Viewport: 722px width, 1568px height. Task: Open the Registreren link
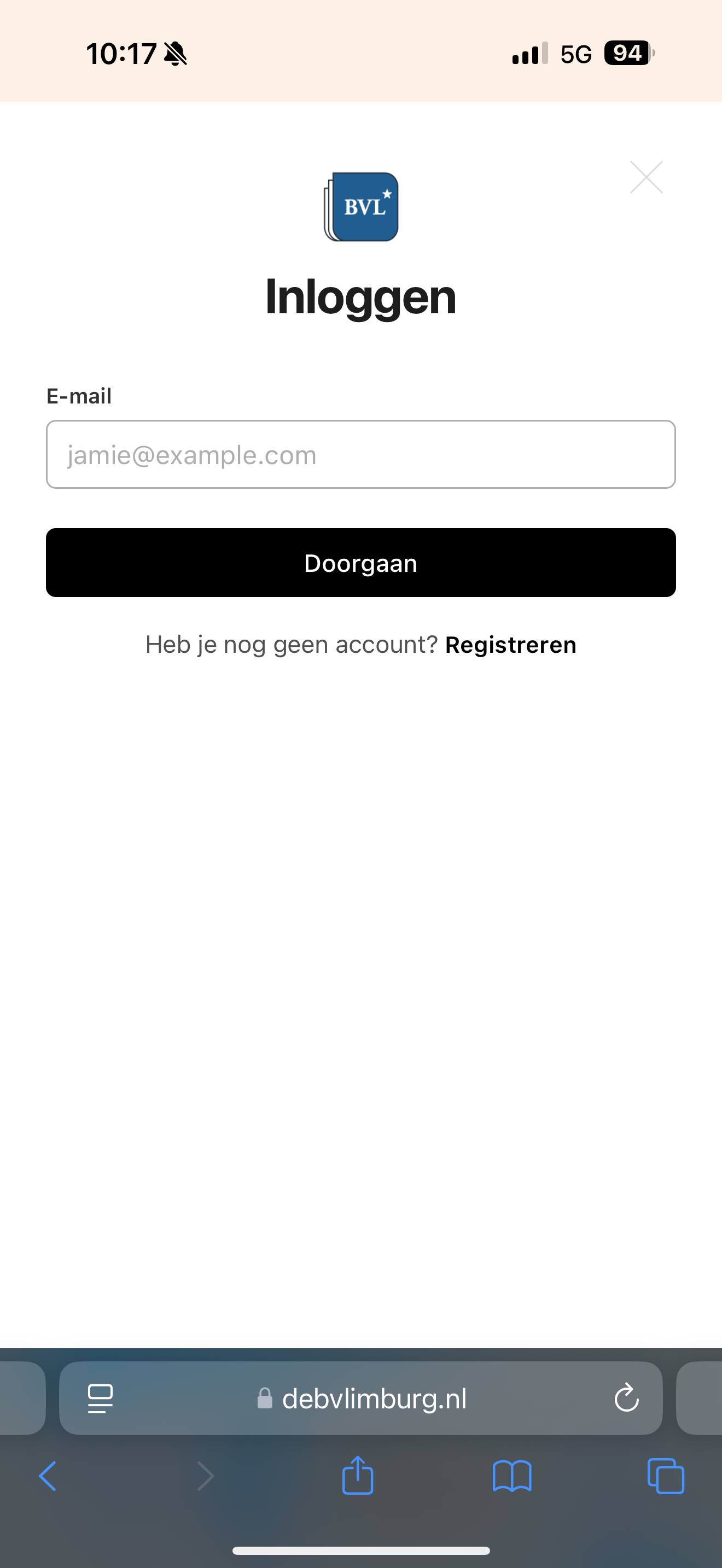point(510,645)
